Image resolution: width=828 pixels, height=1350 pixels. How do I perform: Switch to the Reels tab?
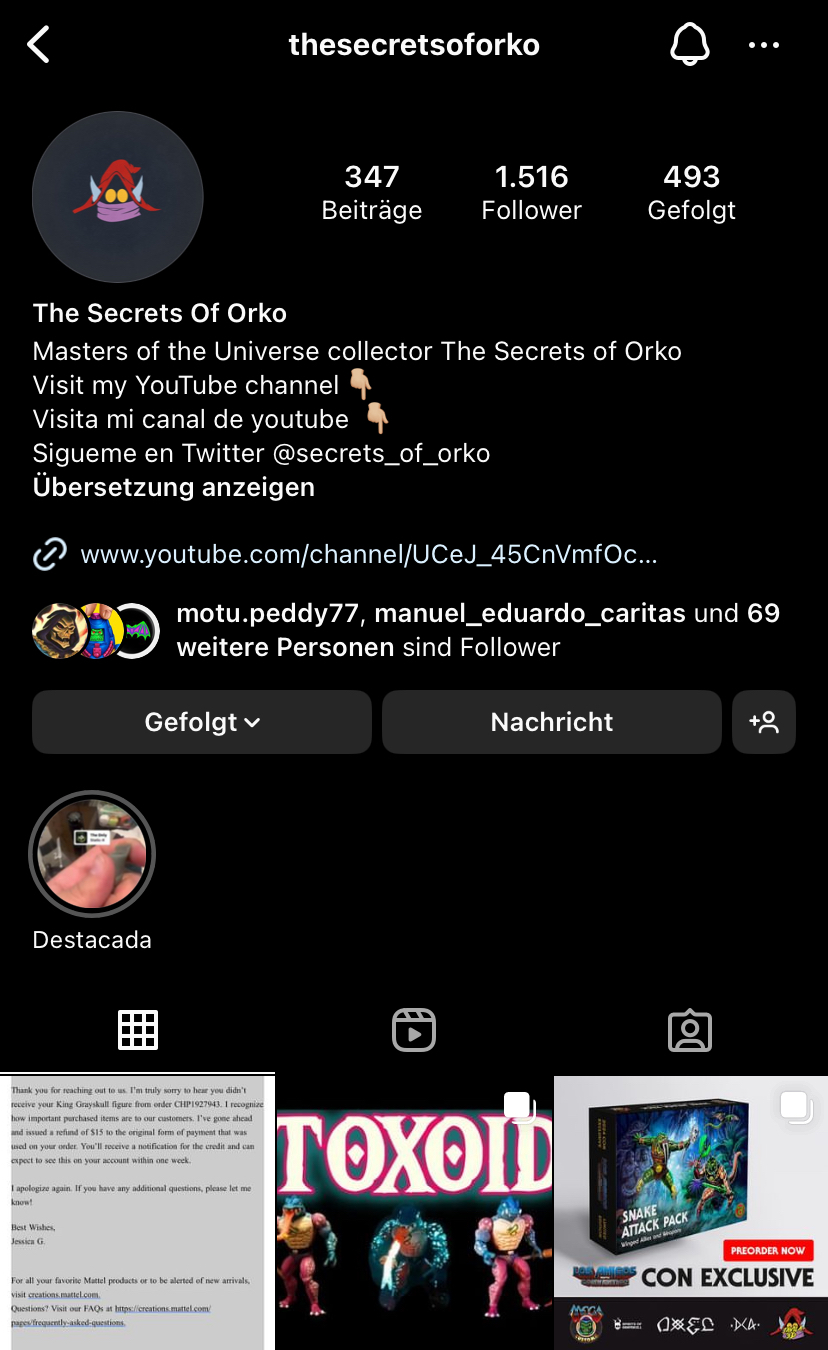[414, 1030]
